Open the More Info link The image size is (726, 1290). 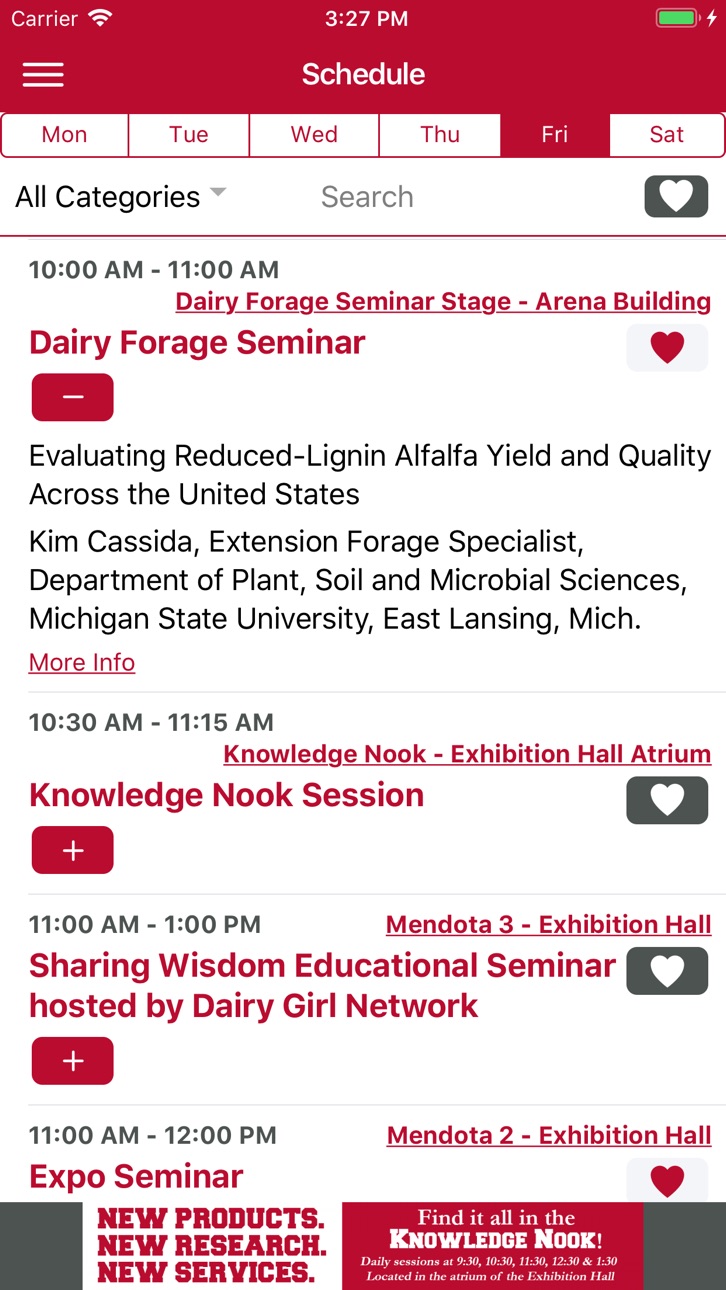pyautogui.click(x=82, y=662)
